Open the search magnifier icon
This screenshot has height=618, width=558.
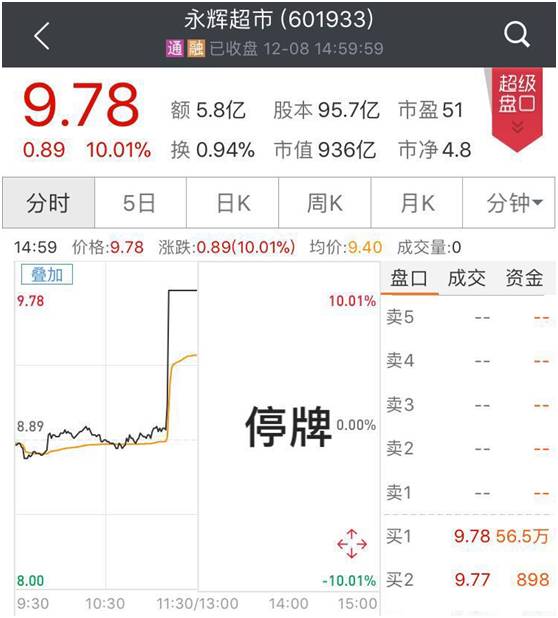coord(517,35)
